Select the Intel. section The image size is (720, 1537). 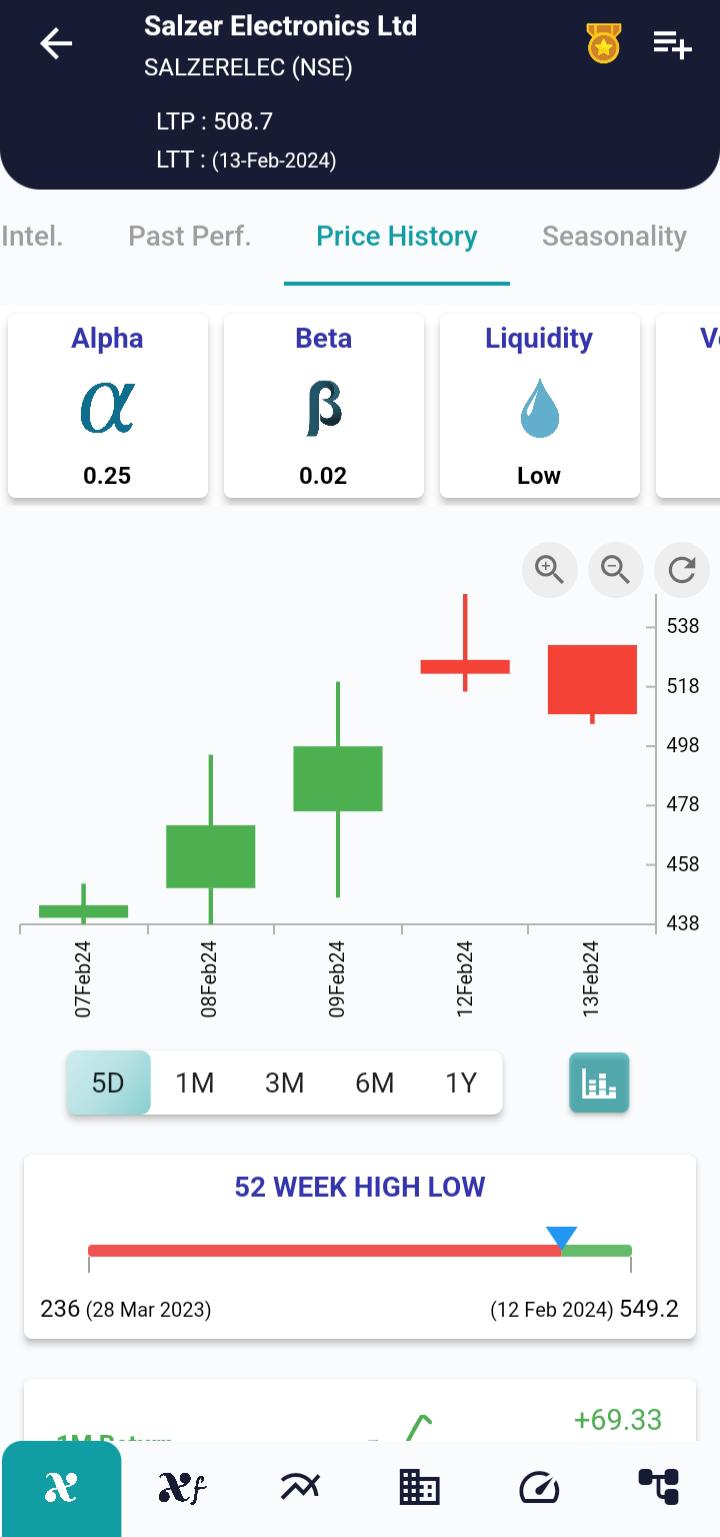pyautogui.click(x=32, y=236)
